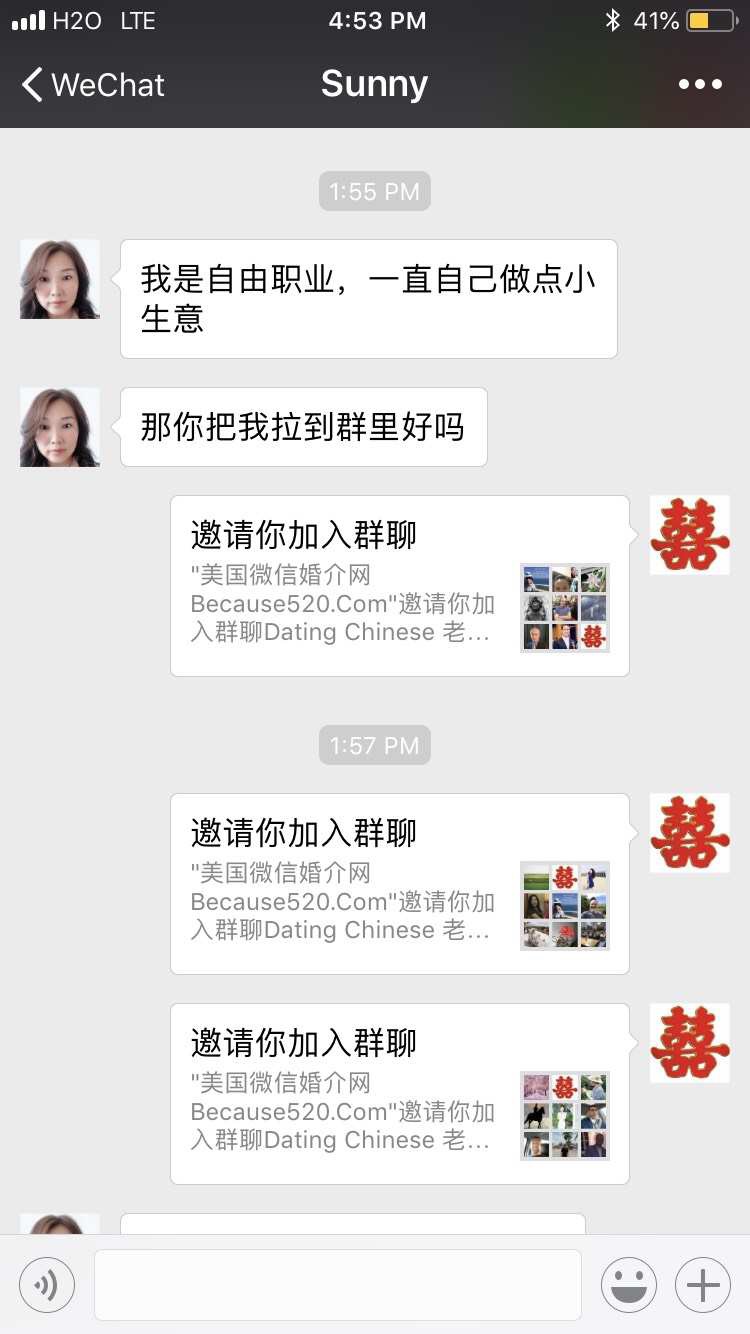This screenshot has height=1334, width=750.
Task: Go back to the WeChat chat list
Action: pyautogui.click(x=92, y=85)
